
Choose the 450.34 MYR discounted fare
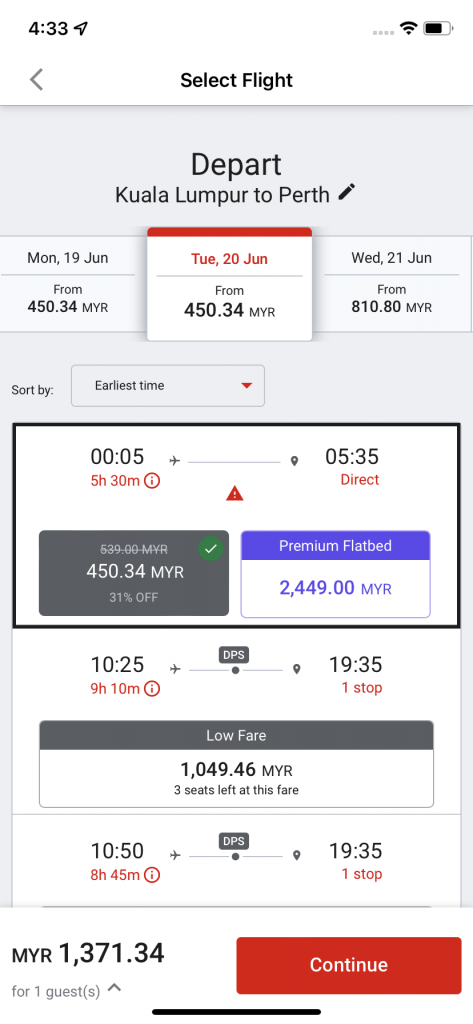134,573
